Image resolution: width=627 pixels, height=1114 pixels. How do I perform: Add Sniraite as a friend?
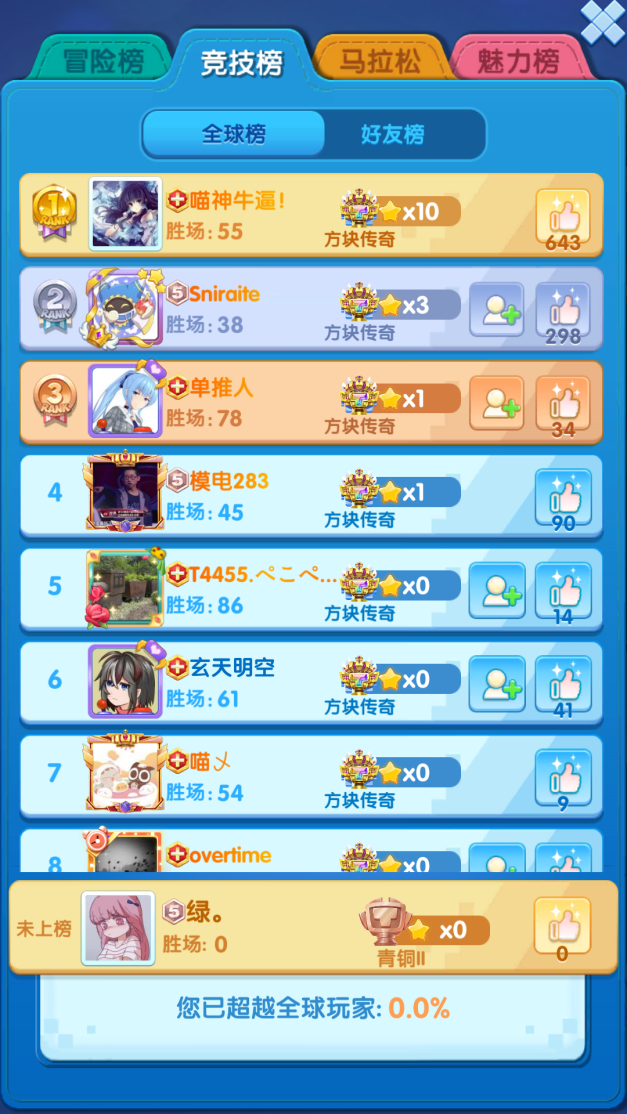pos(496,310)
